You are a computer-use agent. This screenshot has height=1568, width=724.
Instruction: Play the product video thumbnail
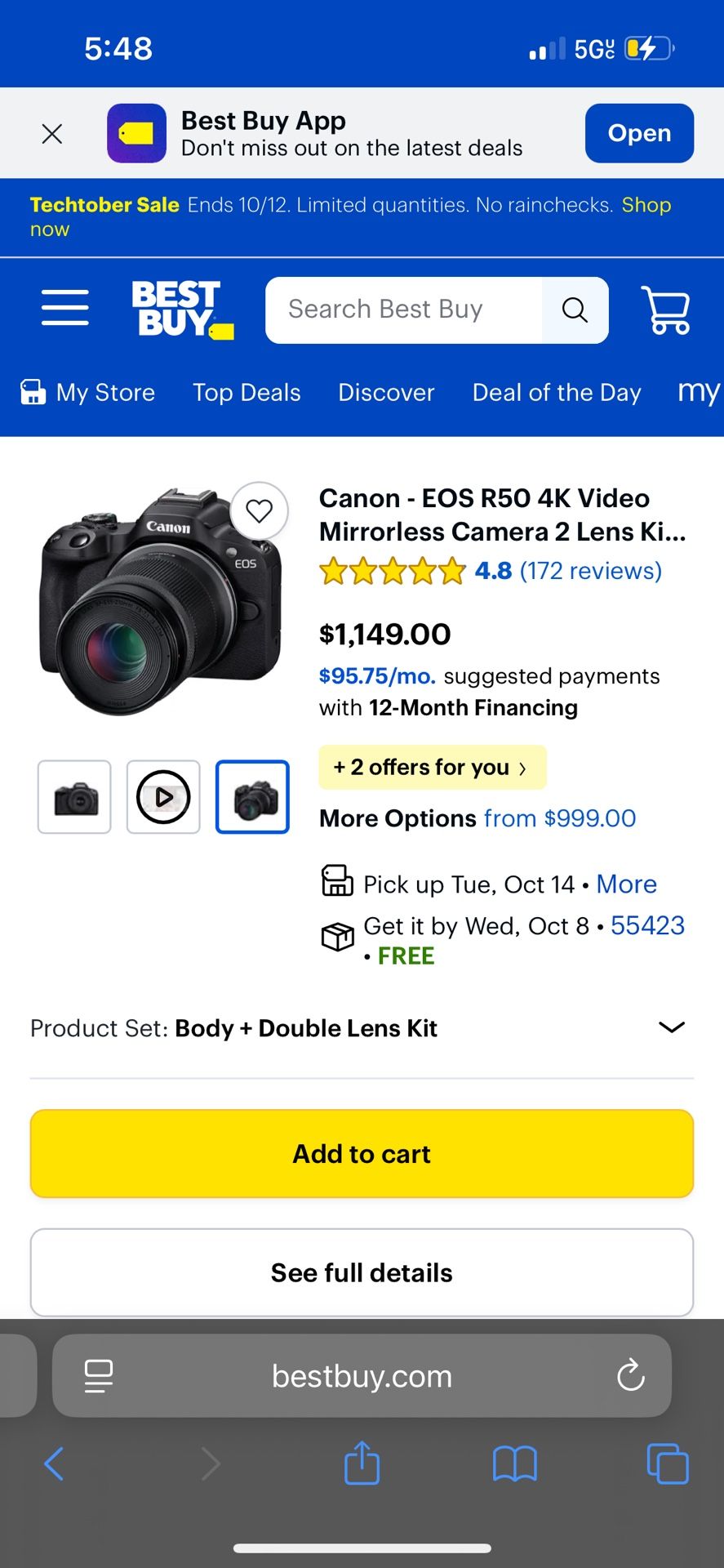[163, 797]
